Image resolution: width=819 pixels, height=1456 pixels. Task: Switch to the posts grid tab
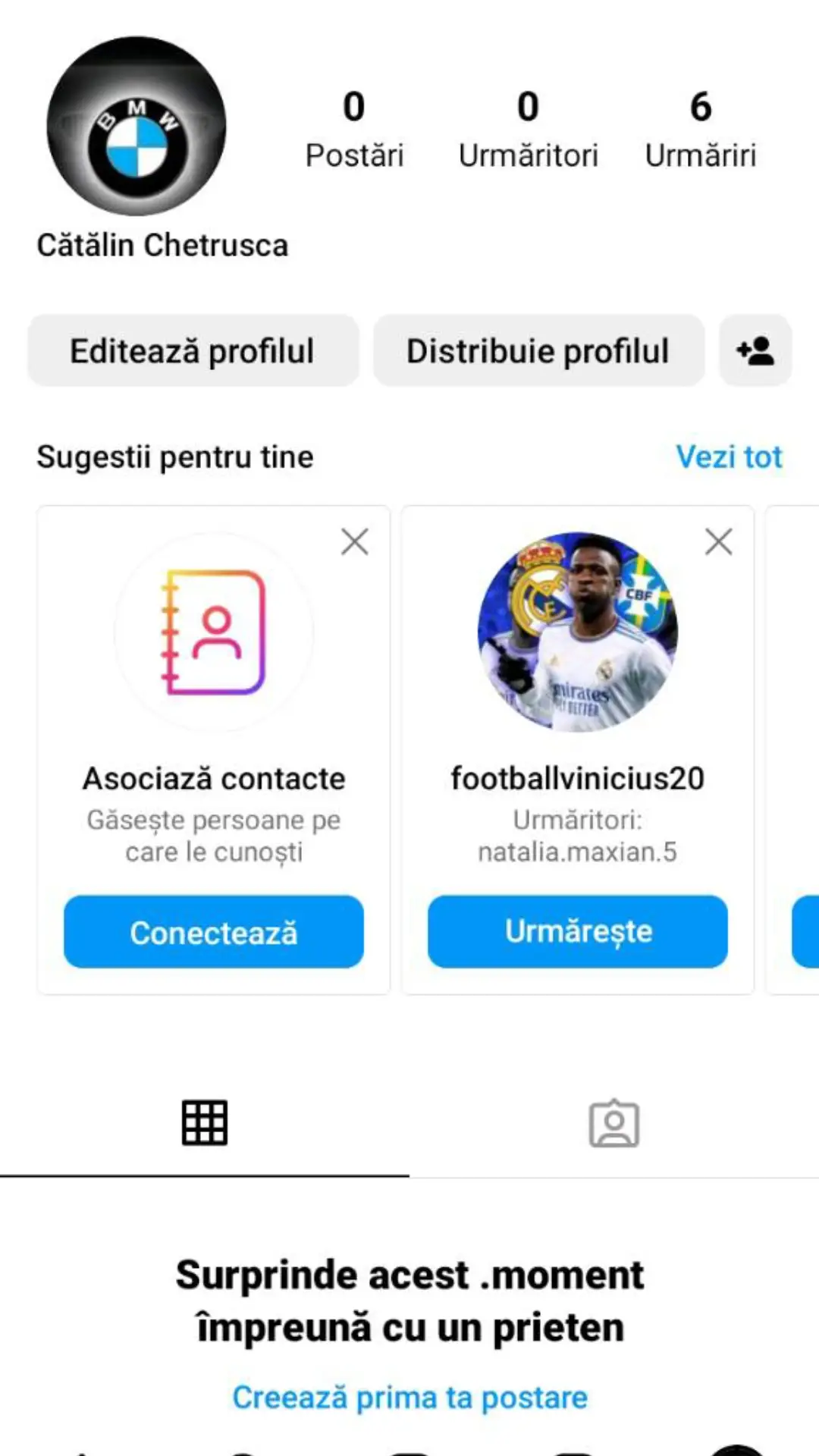pos(205,1123)
